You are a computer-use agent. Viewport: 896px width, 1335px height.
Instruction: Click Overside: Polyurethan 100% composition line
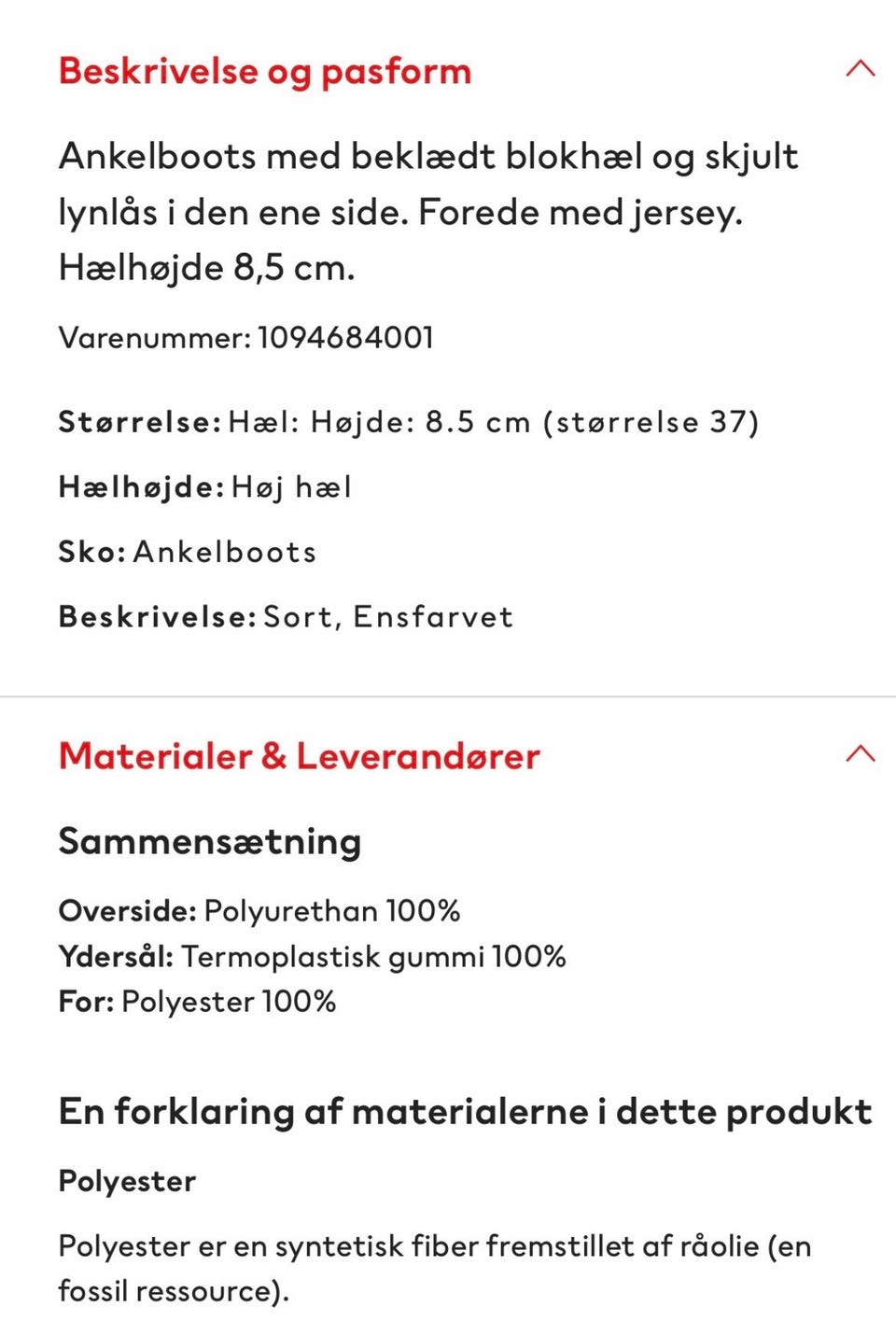tap(259, 910)
